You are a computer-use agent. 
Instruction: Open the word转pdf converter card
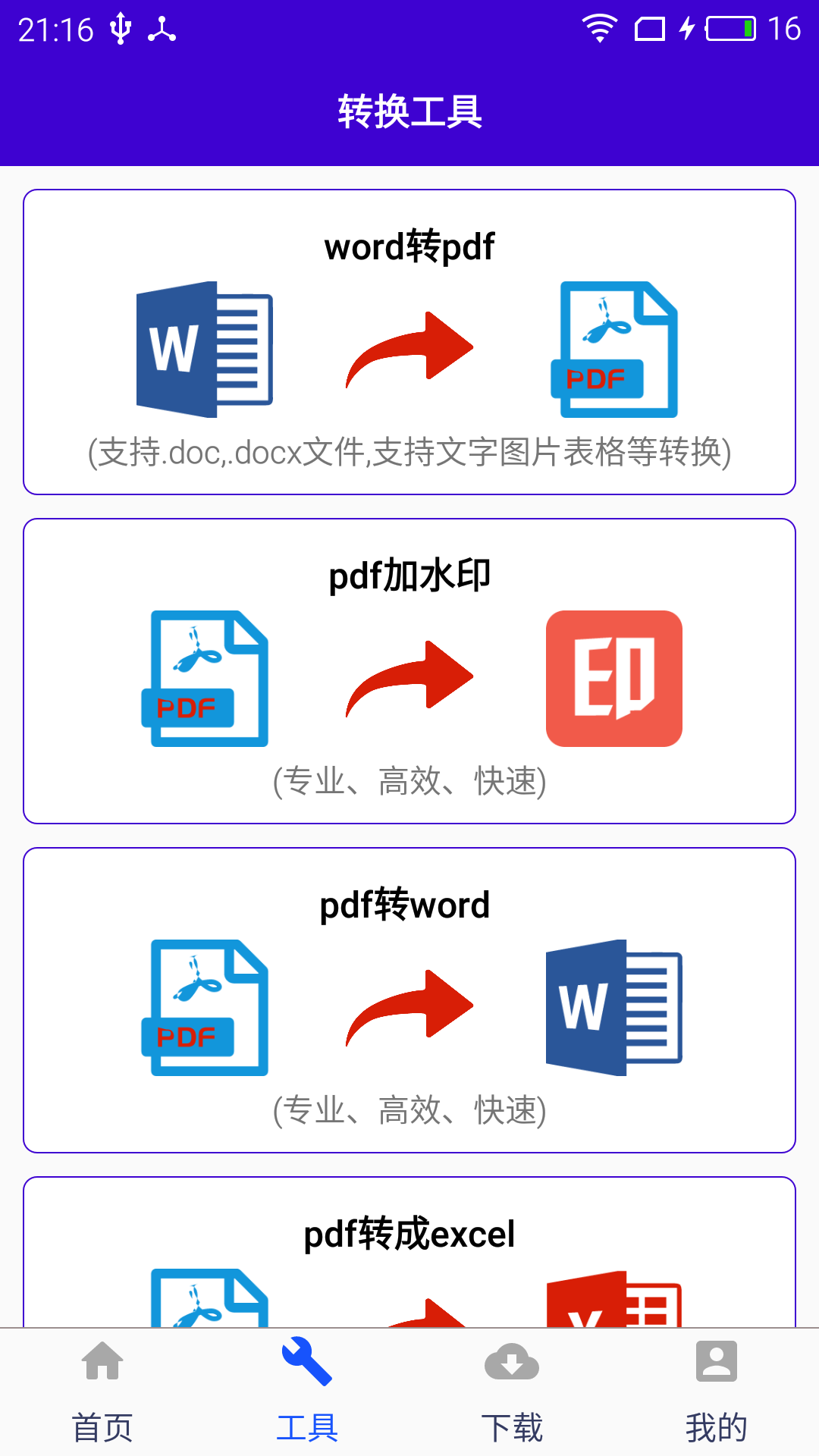tap(409, 342)
